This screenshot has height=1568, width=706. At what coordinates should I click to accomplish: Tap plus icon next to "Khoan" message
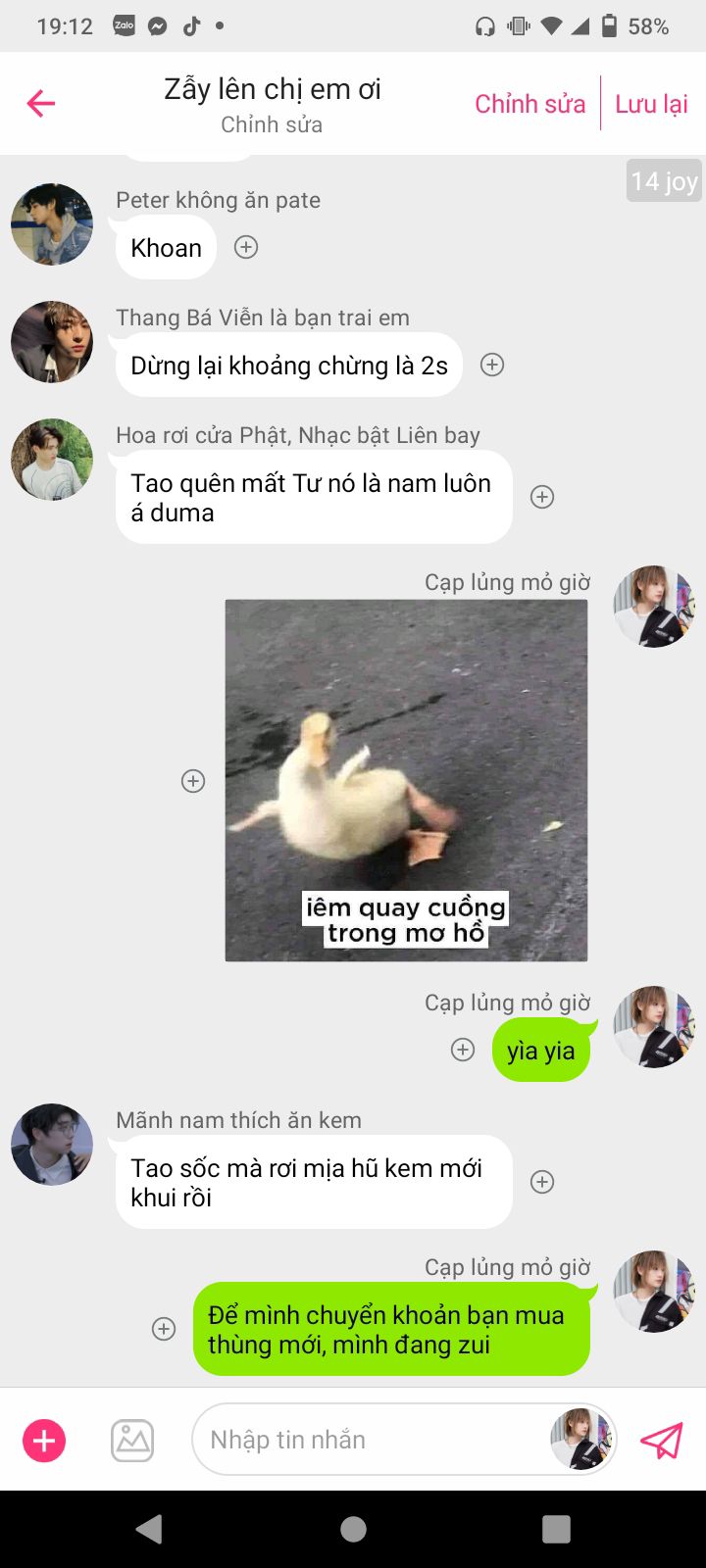[x=246, y=247]
